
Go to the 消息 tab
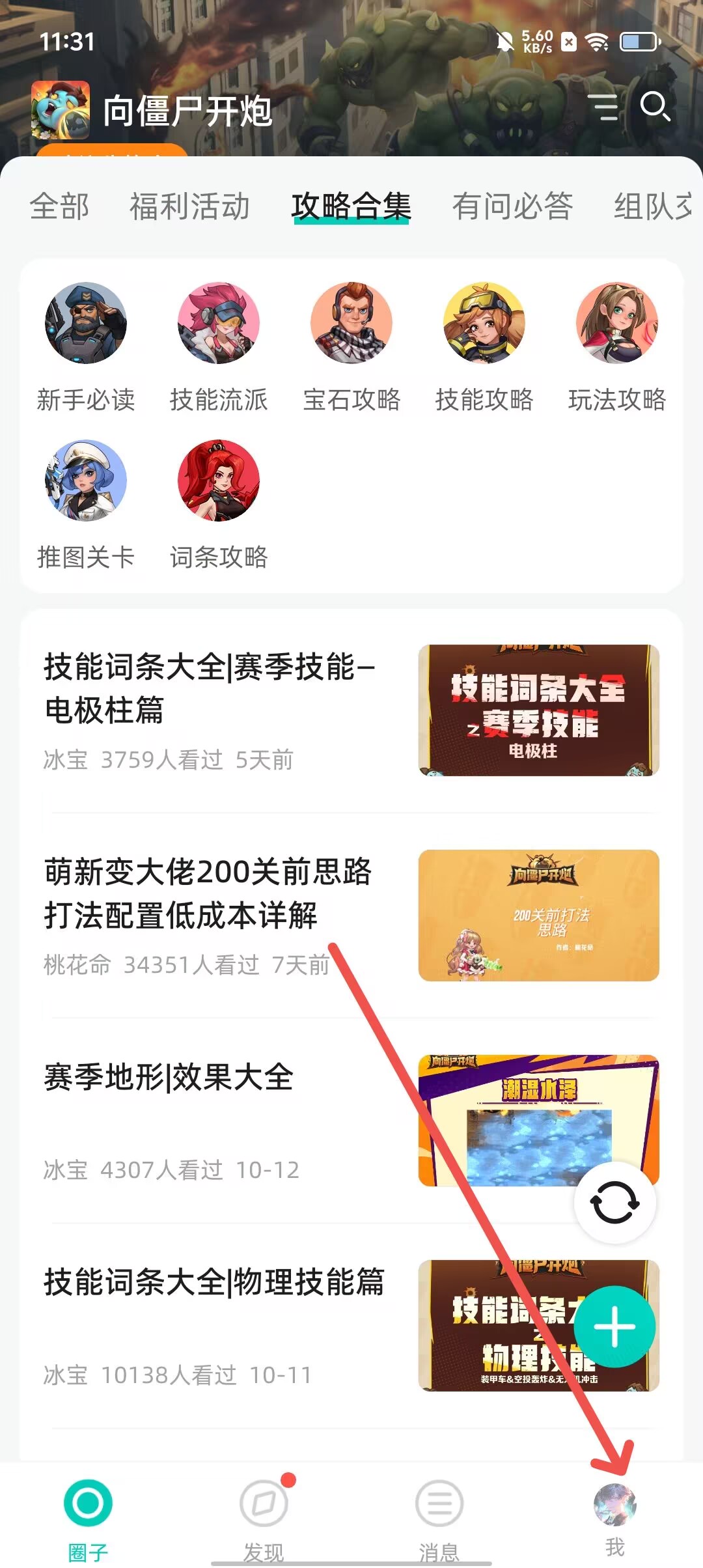click(439, 1517)
